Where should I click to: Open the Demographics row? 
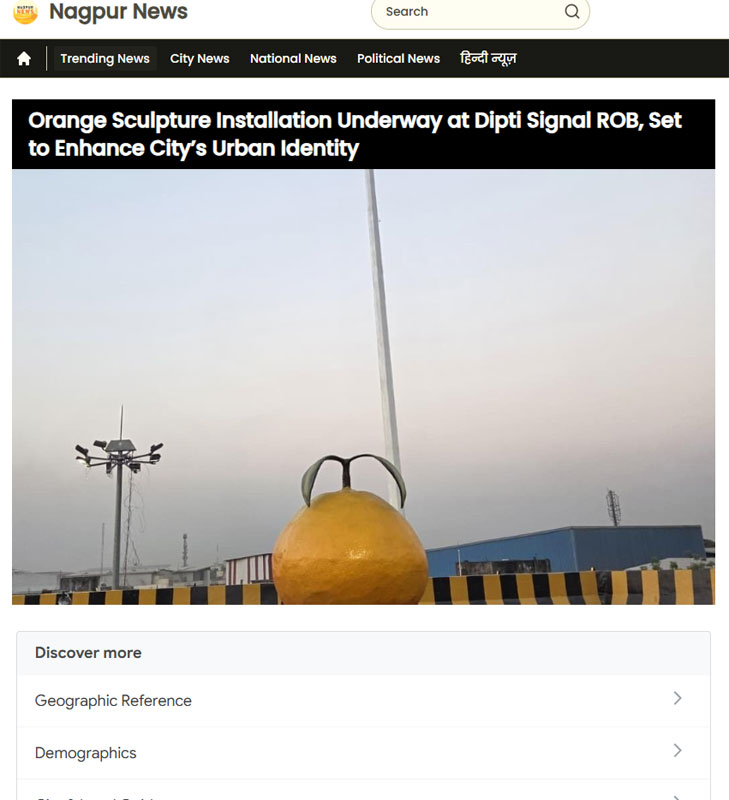tap(363, 753)
